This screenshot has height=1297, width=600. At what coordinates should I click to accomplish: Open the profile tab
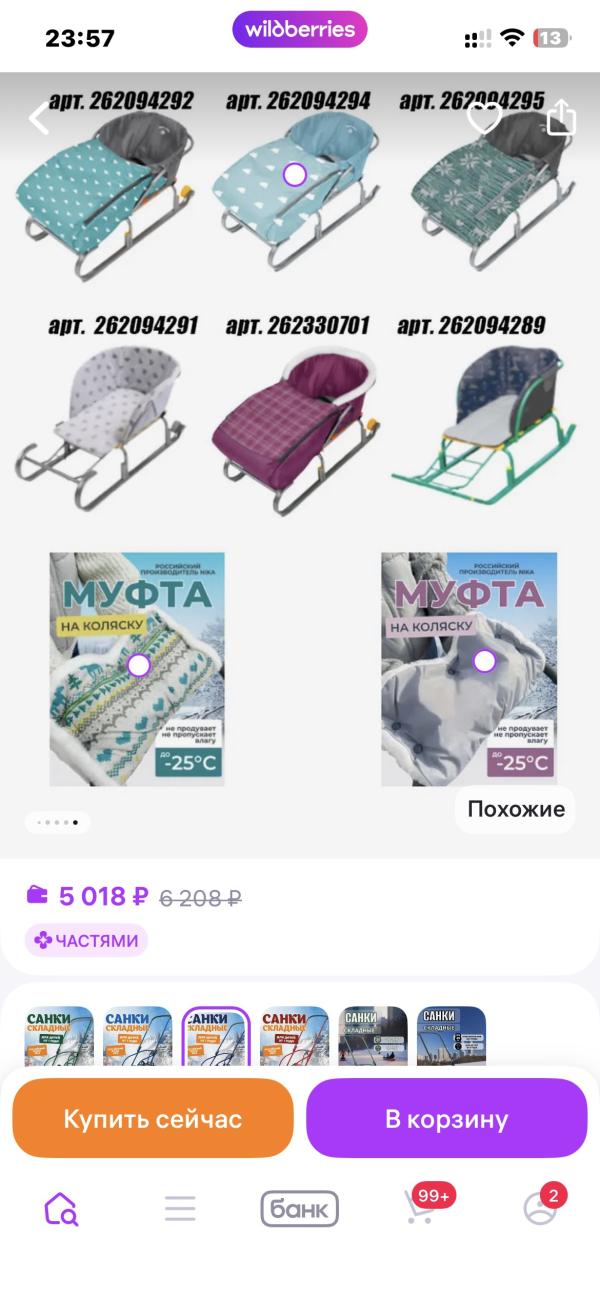[x=542, y=1205]
